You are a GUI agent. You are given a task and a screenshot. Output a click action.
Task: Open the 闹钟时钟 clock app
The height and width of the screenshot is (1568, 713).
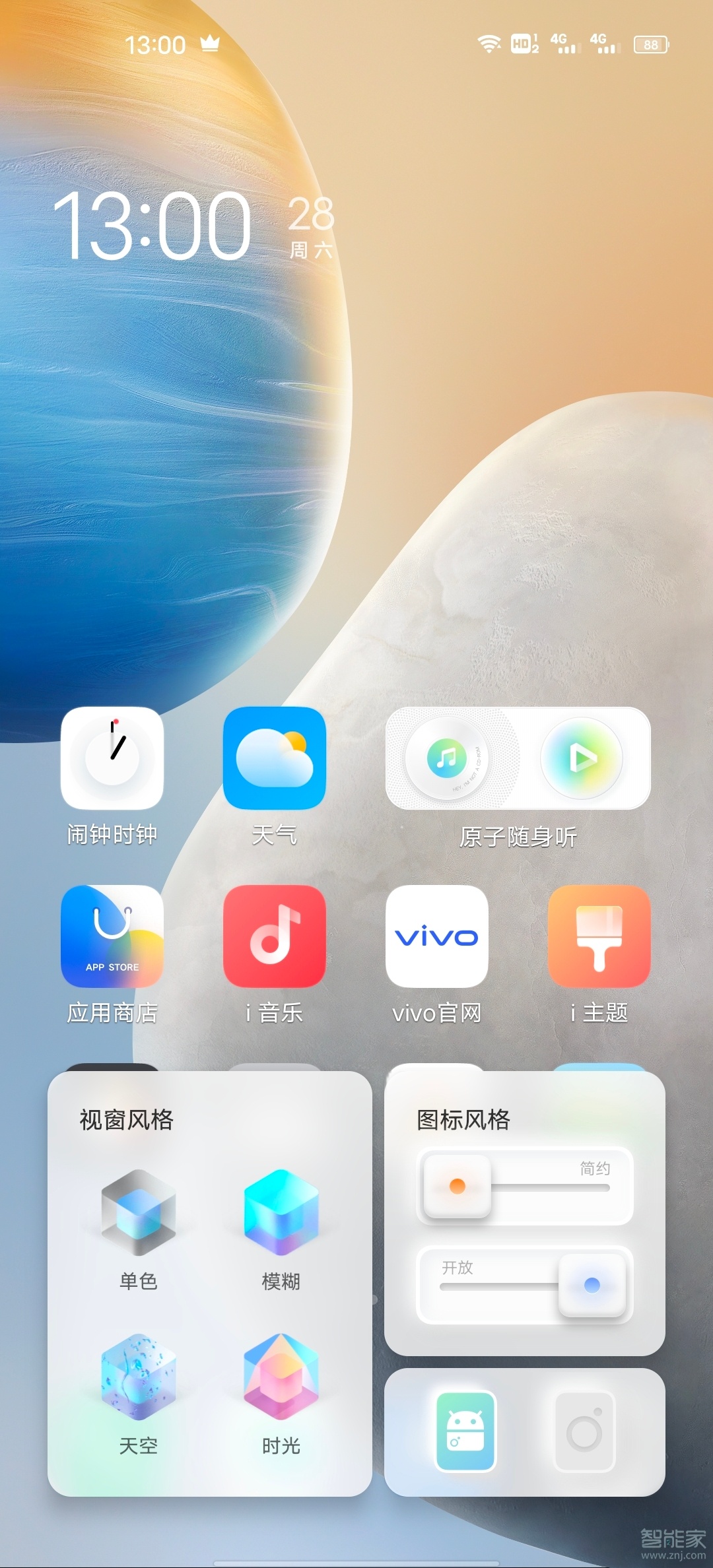112,758
